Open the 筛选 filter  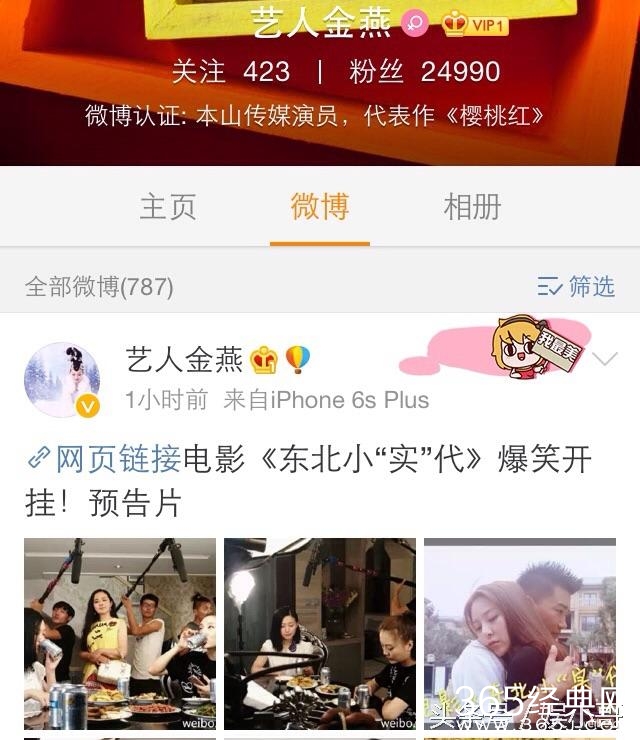[x=576, y=287]
